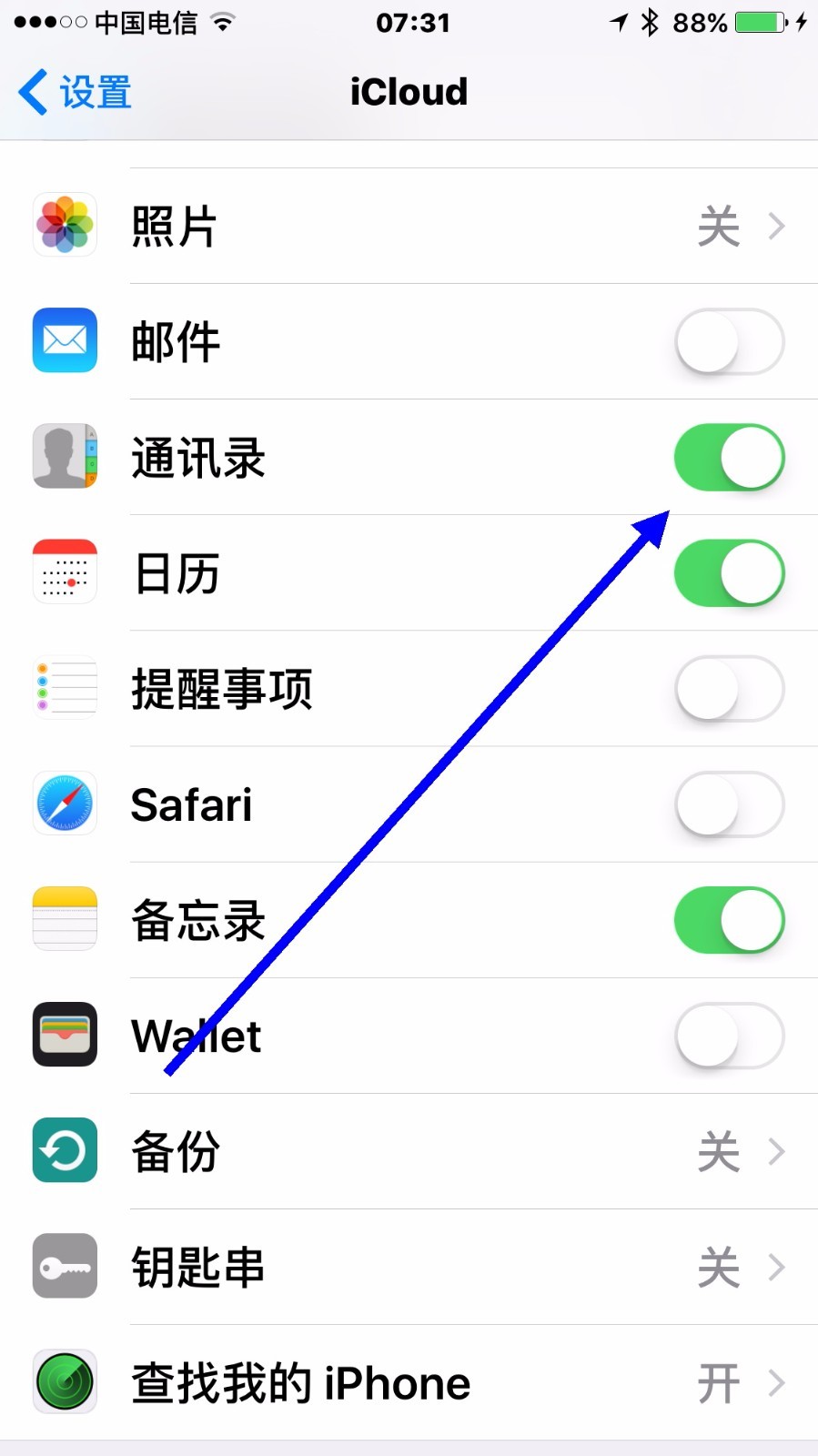Tap the Notes (备忘录) icon

64,920
